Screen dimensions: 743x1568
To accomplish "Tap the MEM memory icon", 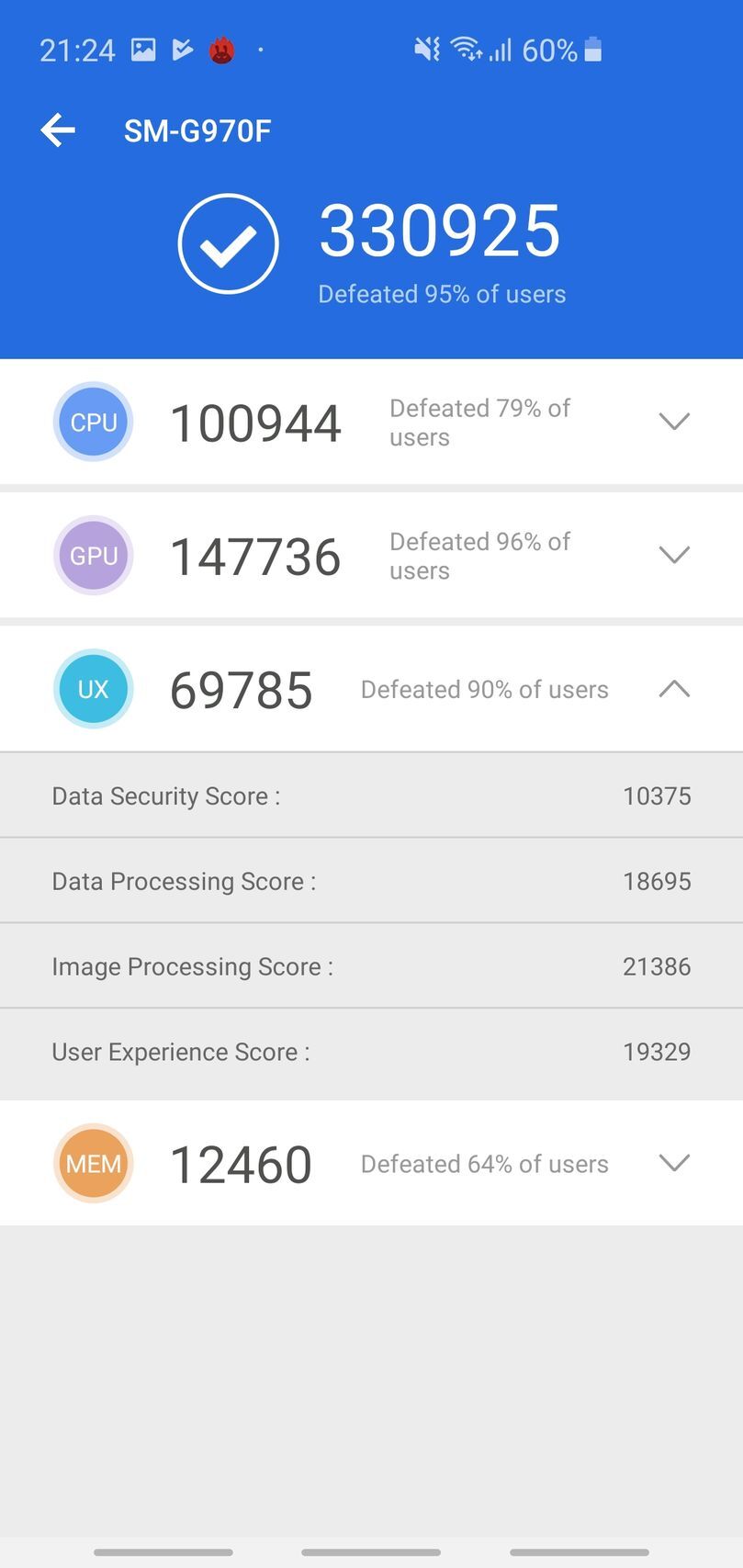I will [93, 1163].
